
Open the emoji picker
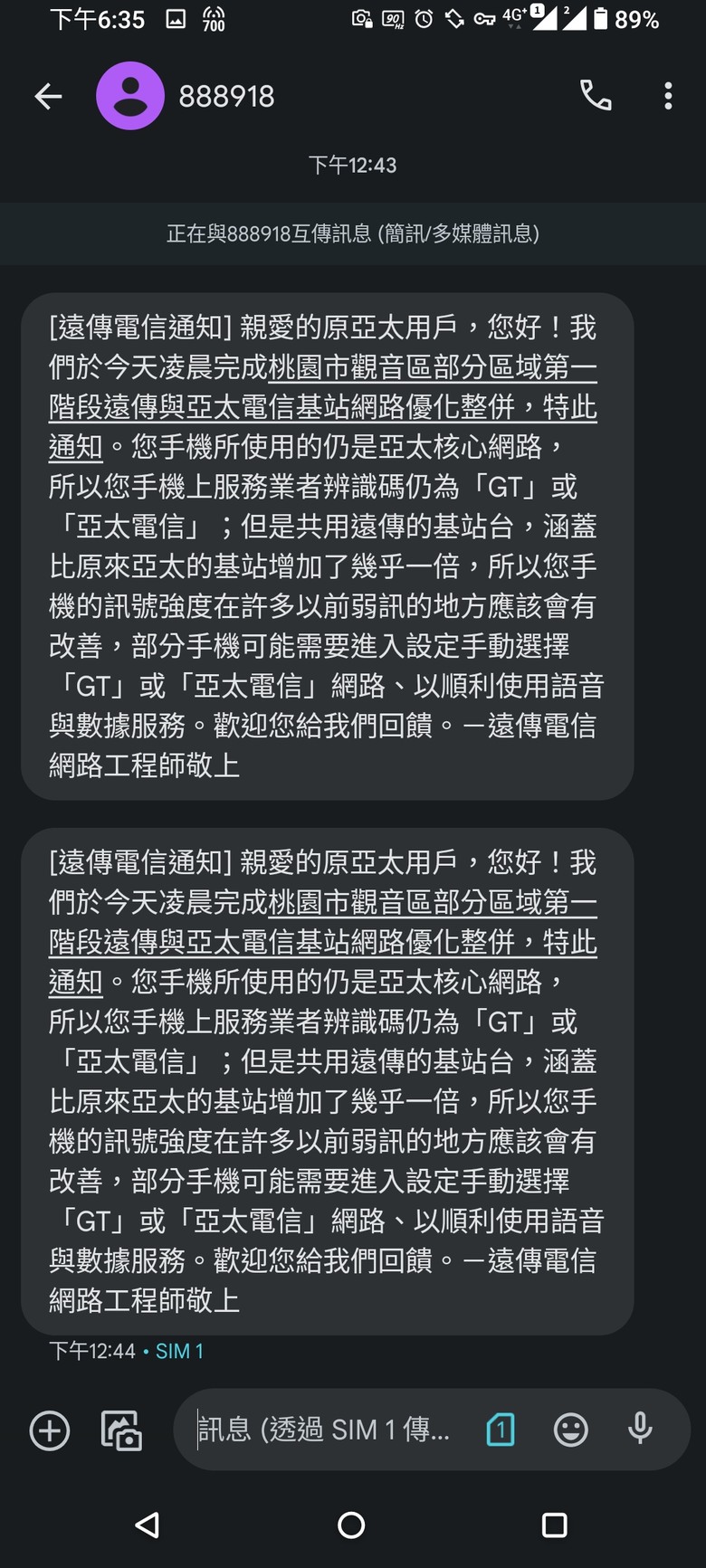[x=570, y=1430]
